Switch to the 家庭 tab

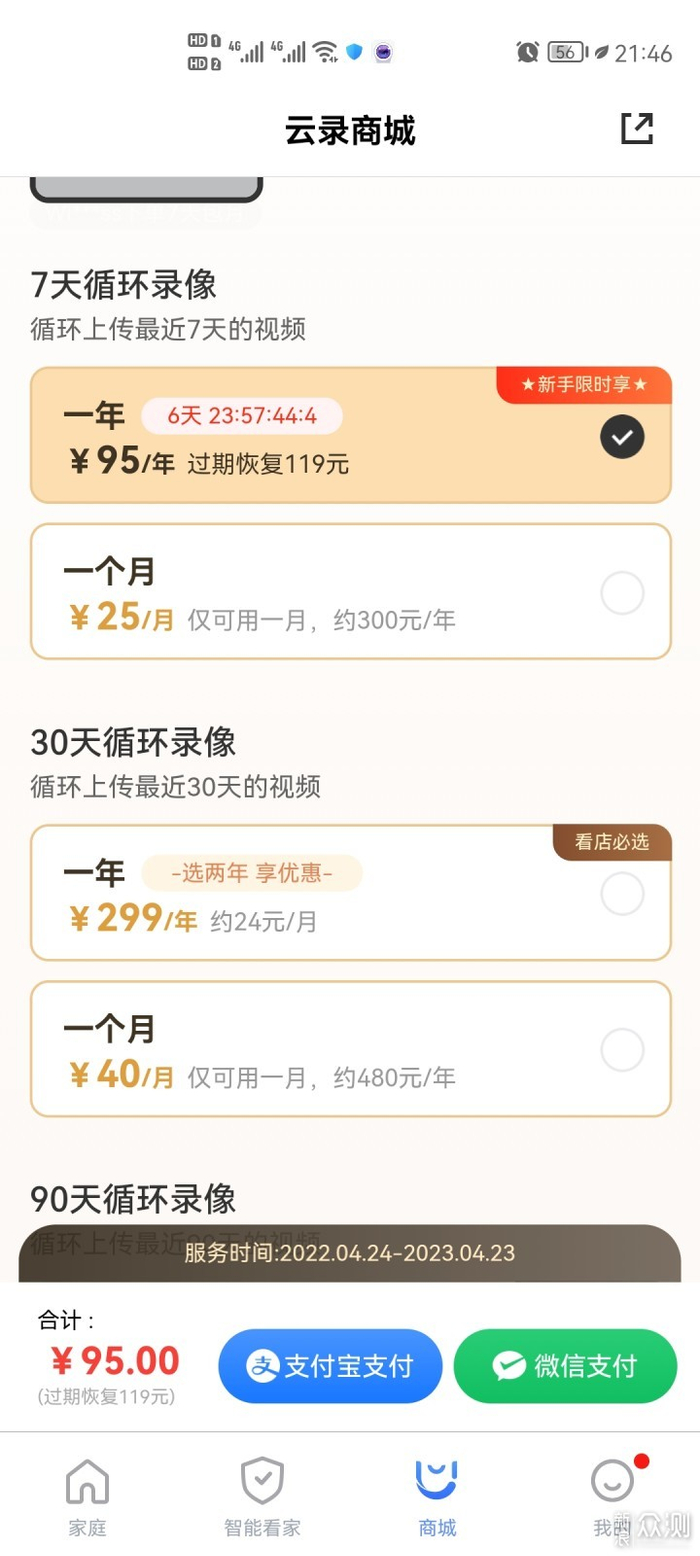(87, 1495)
